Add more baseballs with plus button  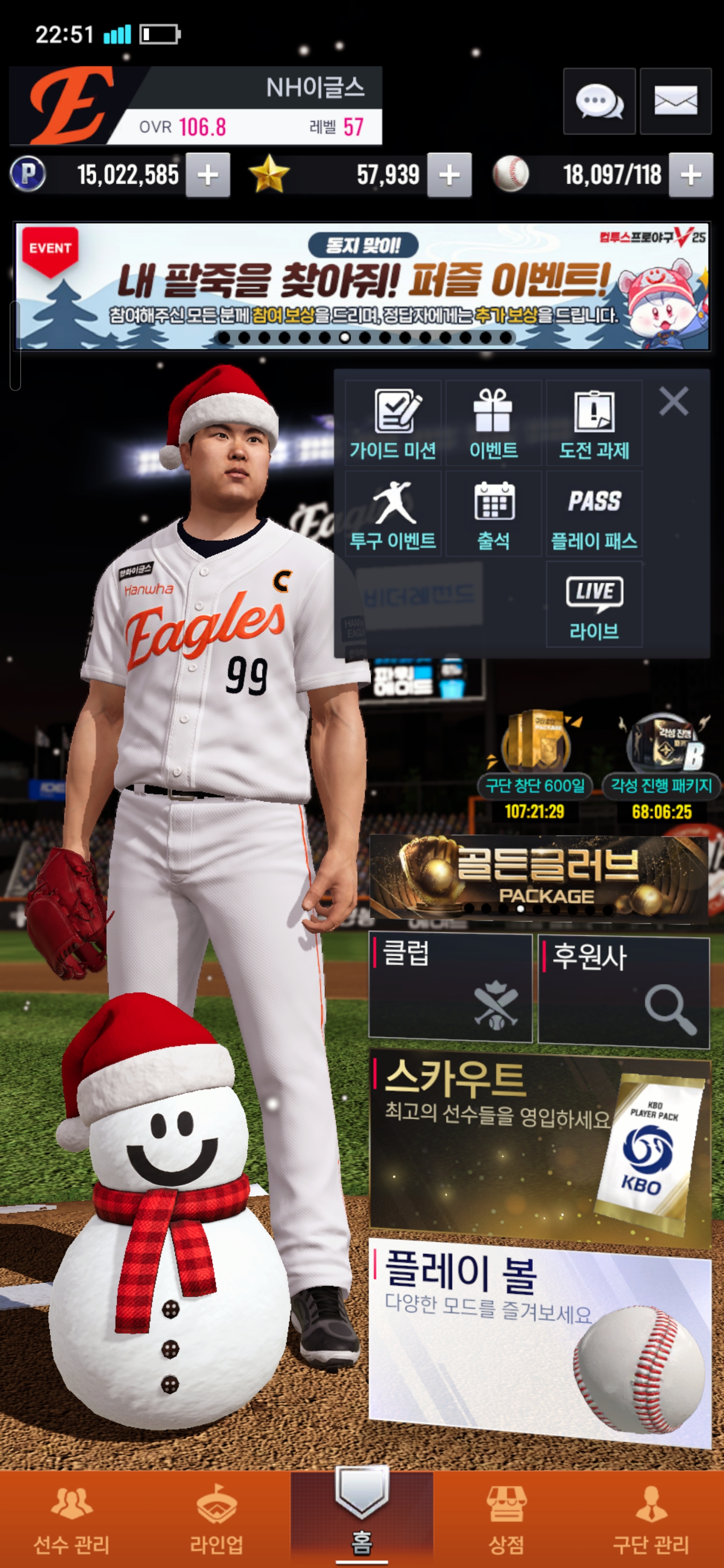coord(690,175)
